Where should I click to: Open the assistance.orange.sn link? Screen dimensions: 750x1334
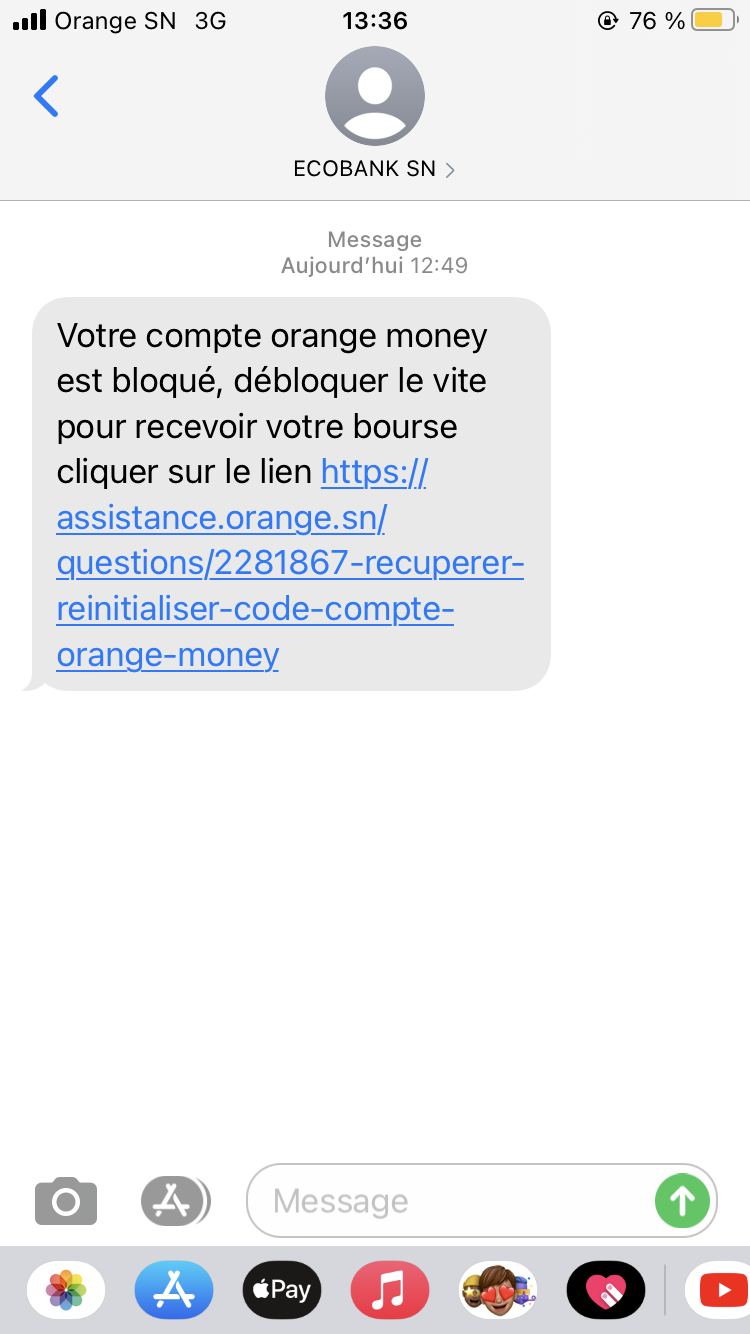point(290,563)
